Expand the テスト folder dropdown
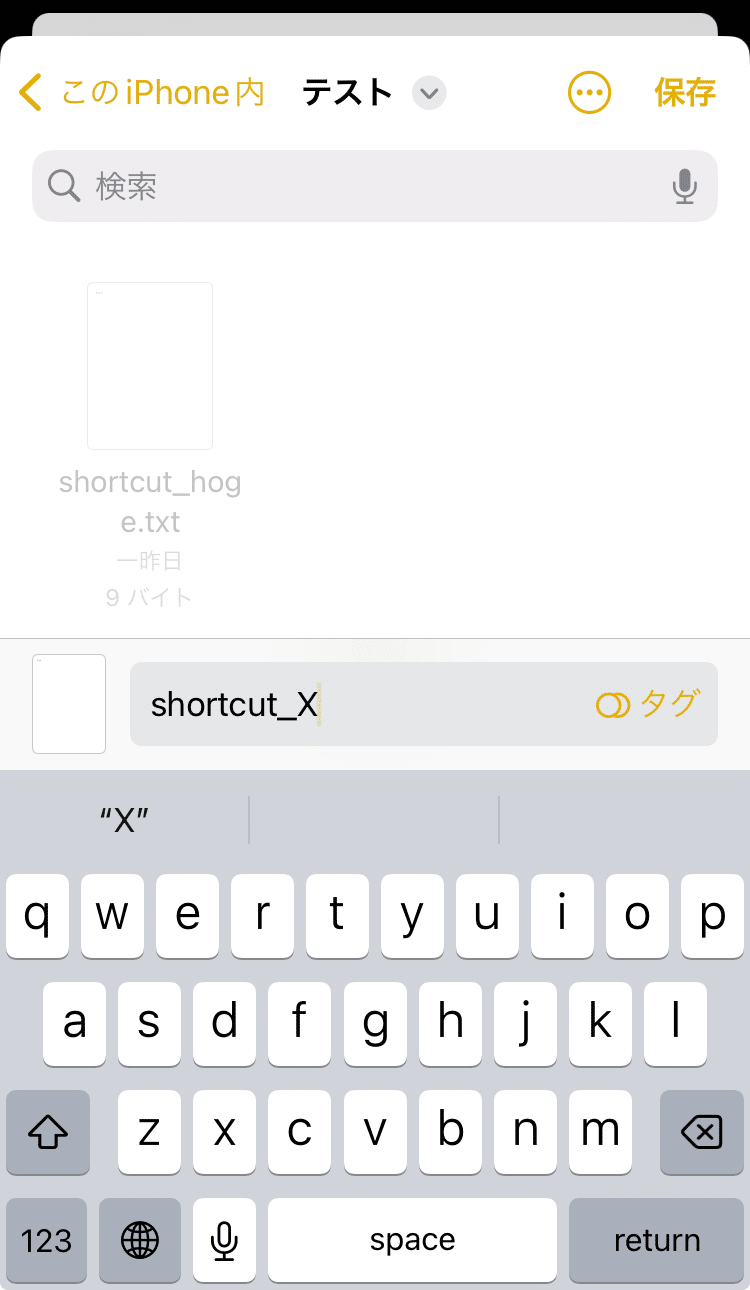Viewport: 750px width, 1290px height. (x=429, y=93)
